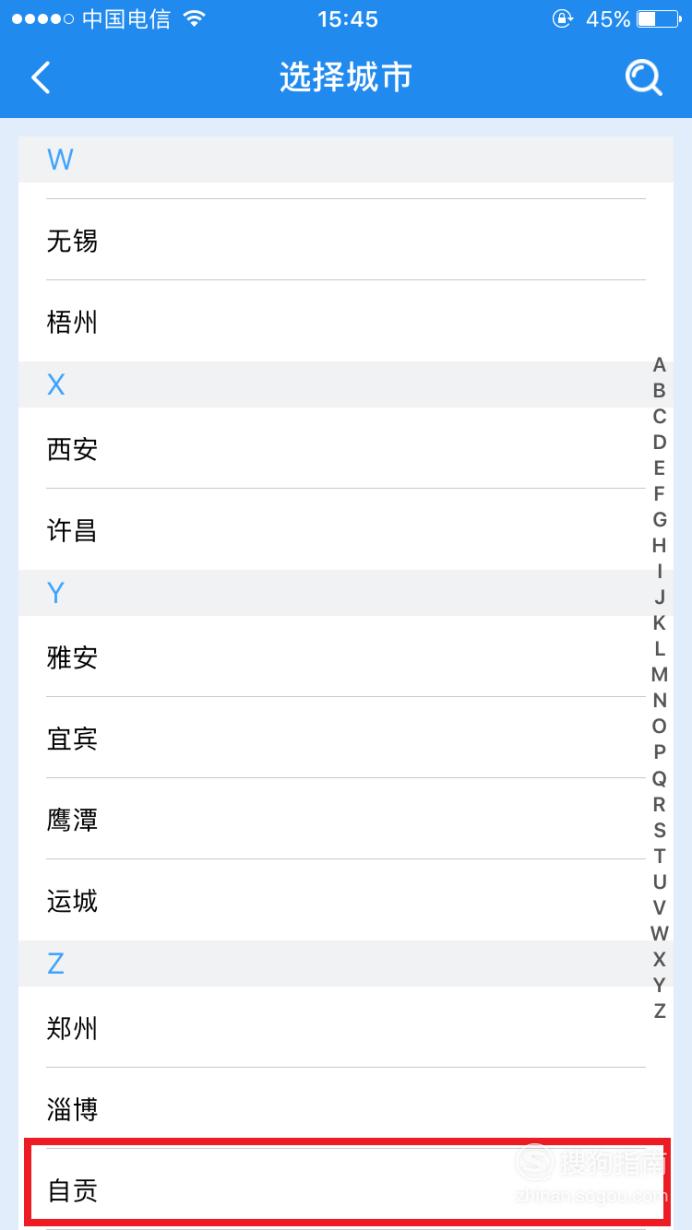Choose 运城 from the list
The height and width of the screenshot is (1230, 692).
point(345,900)
